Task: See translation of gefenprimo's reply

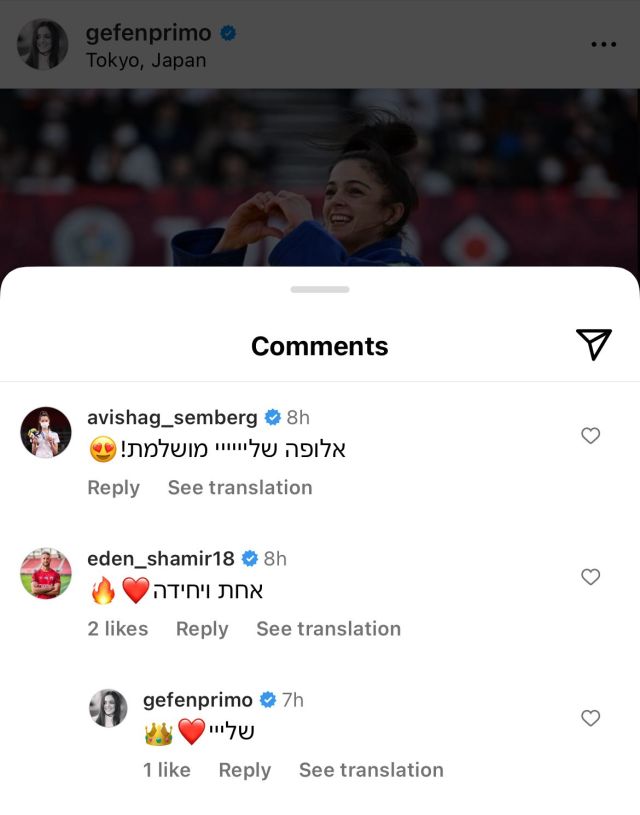Action: pos(371,770)
